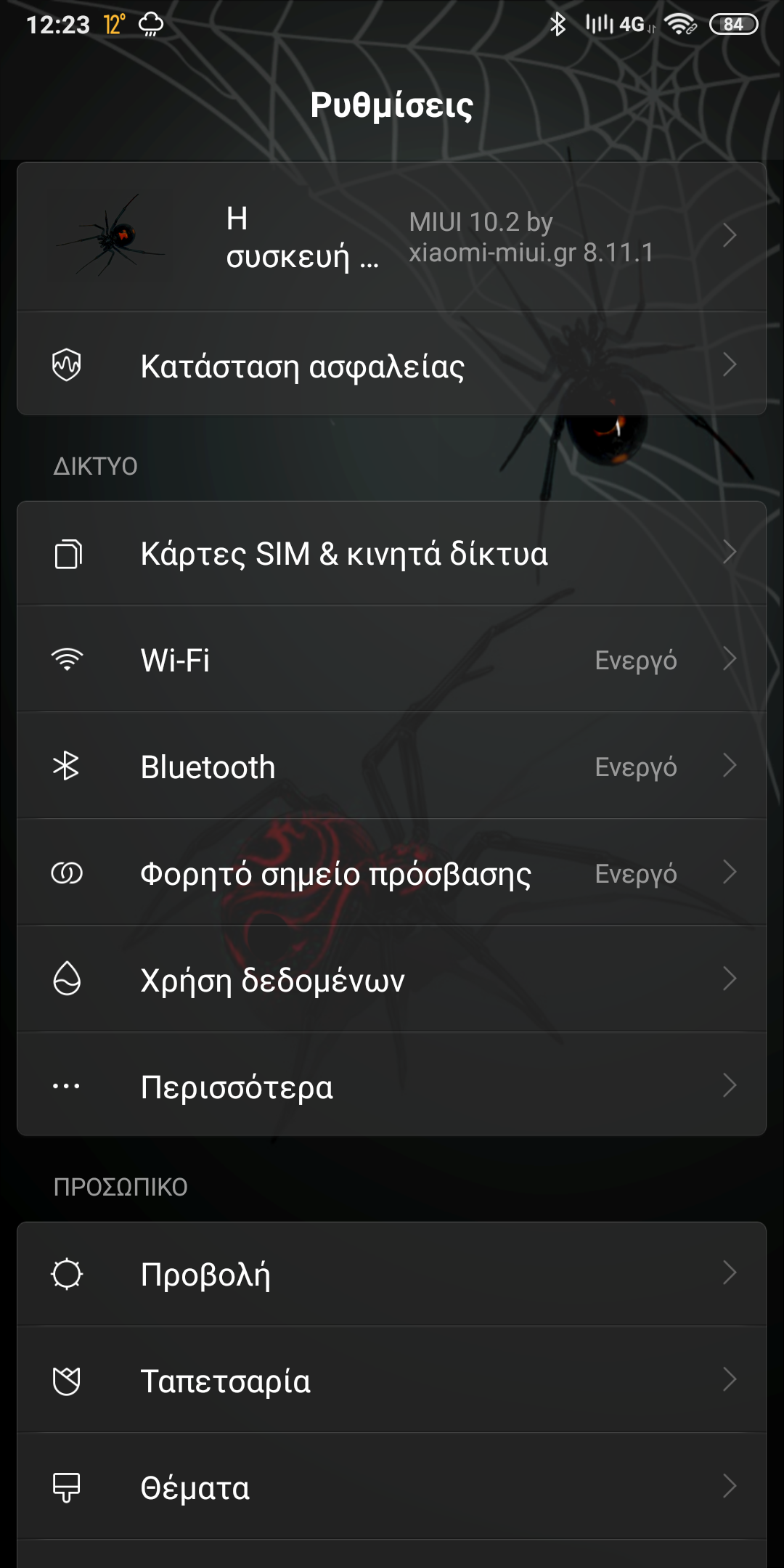Open the Wi-Fi settings row
Screen dimensions: 784x1568
click(392, 660)
